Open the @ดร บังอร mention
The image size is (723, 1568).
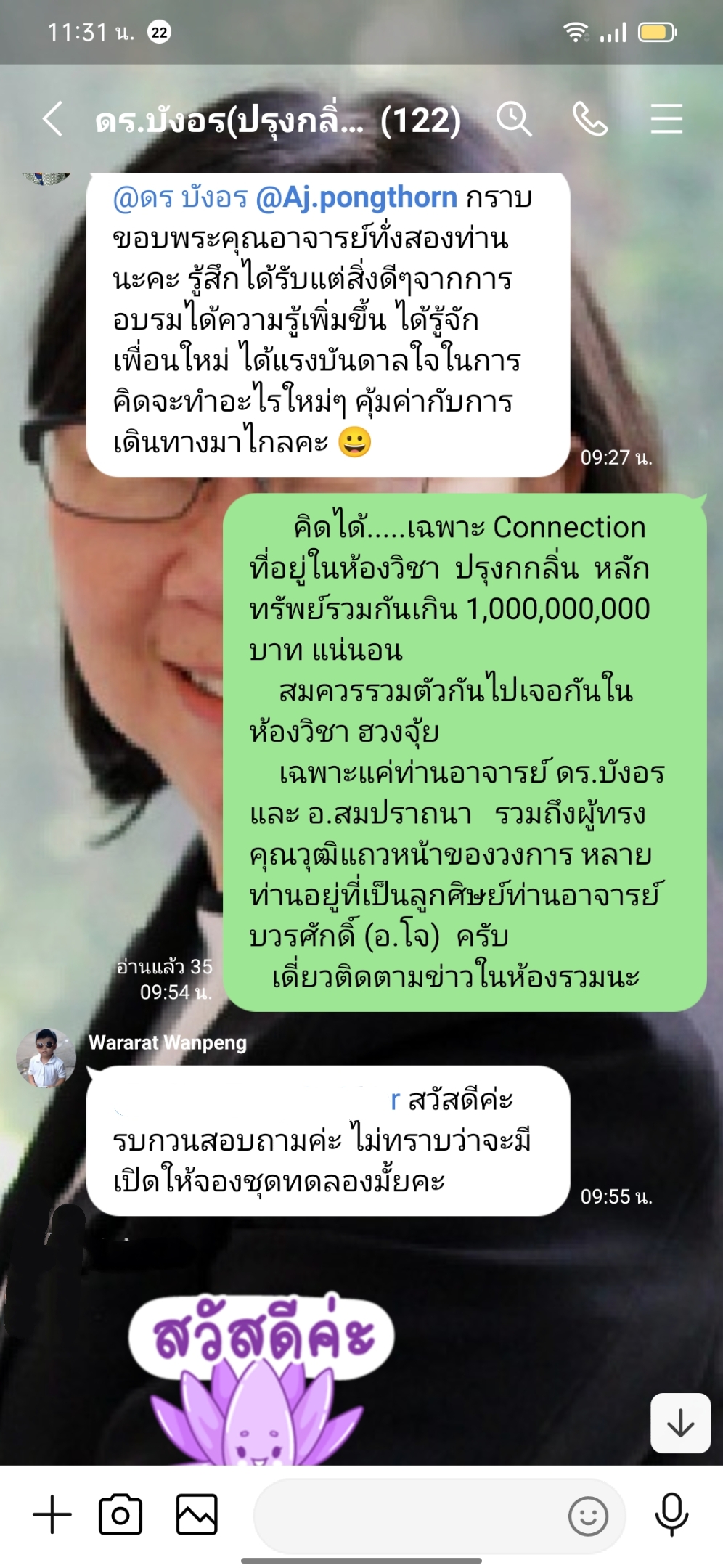tap(180, 197)
